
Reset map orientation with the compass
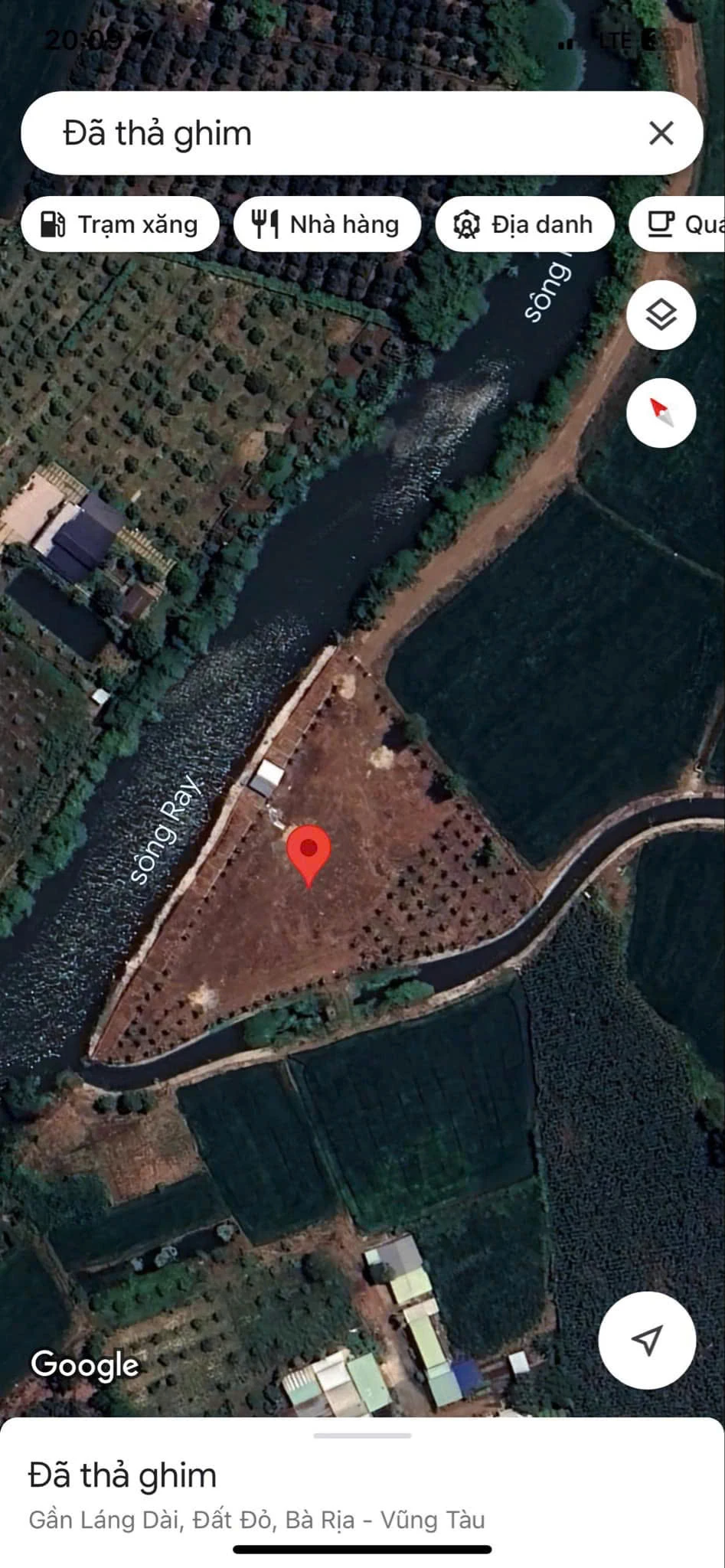pos(661,413)
